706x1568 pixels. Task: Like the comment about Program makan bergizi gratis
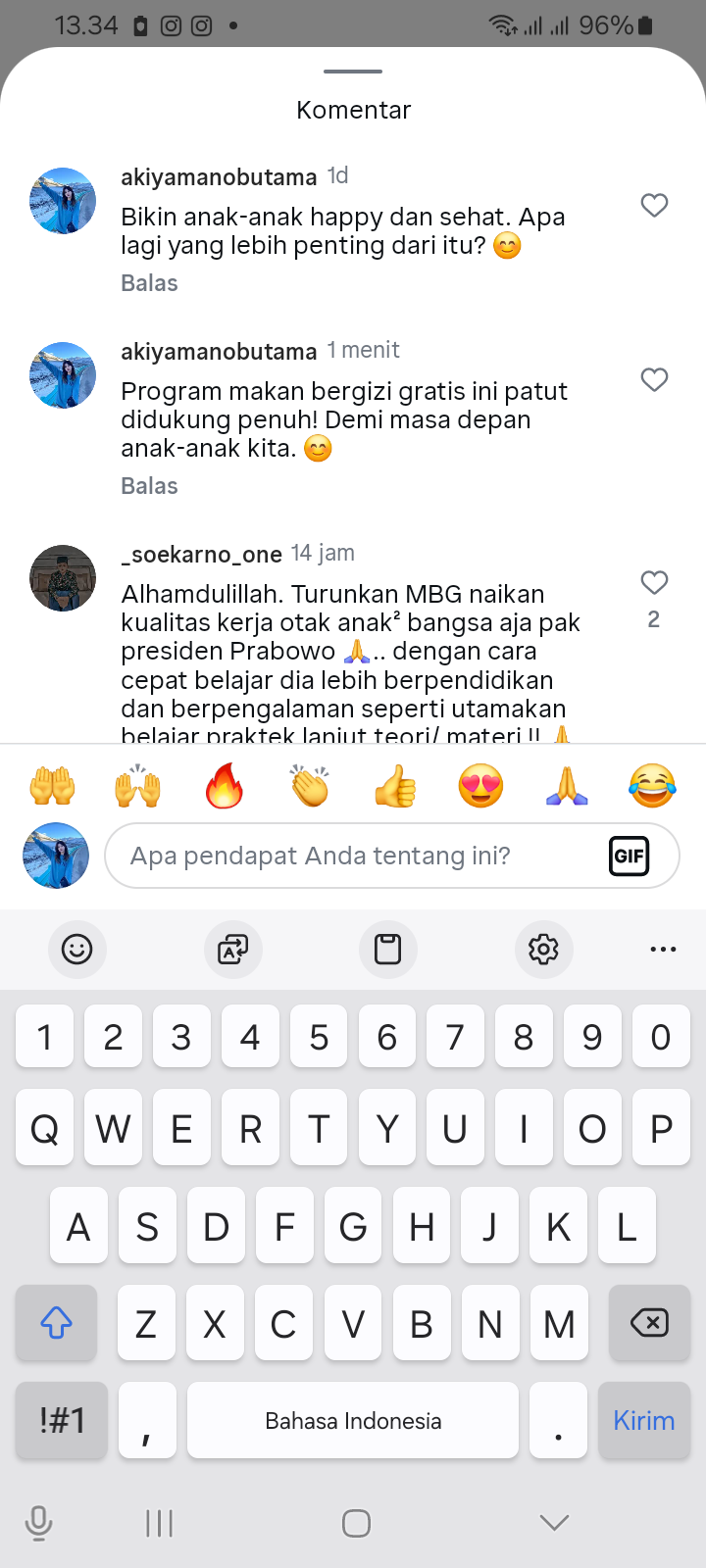pyautogui.click(x=654, y=380)
